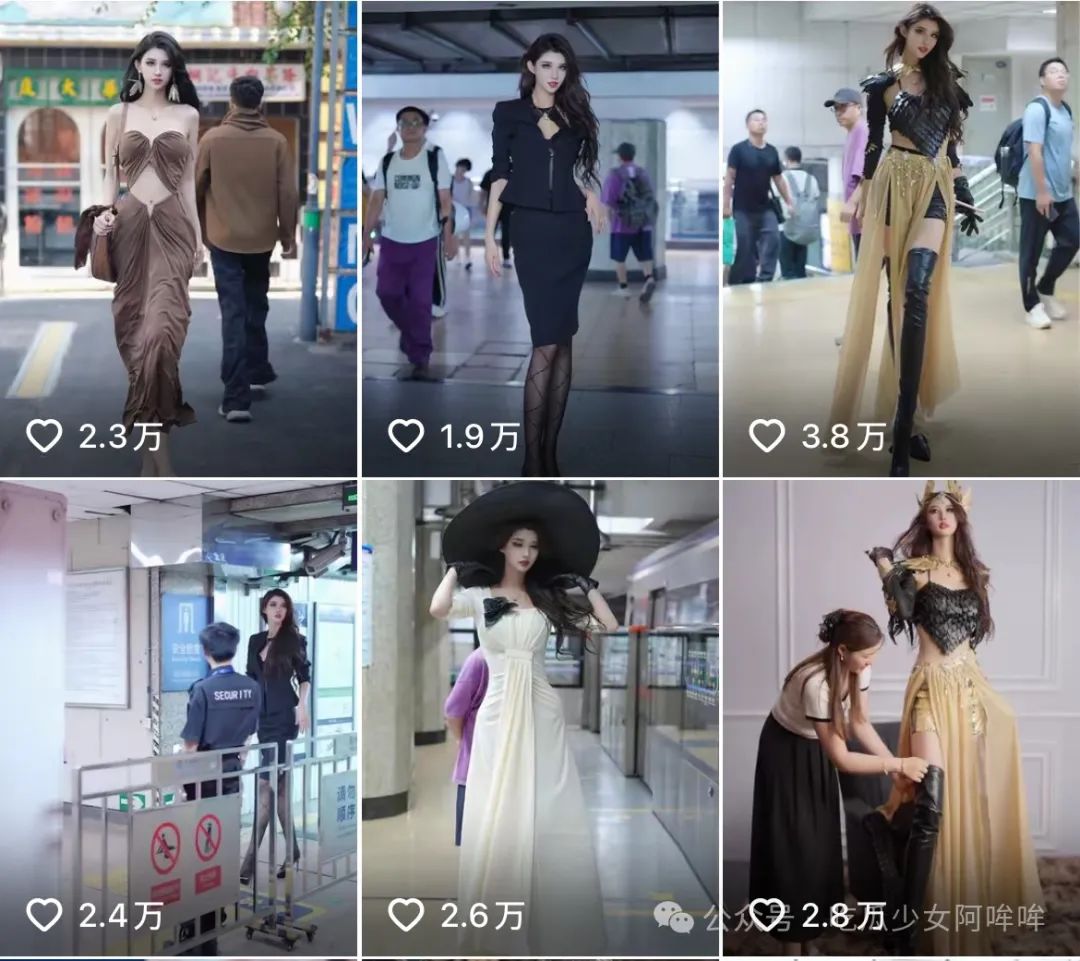1080x961 pixels.
Task: Open the costume fitting video with 2.8万 likes
Action: pyautogui.click(x=901, y=718)
